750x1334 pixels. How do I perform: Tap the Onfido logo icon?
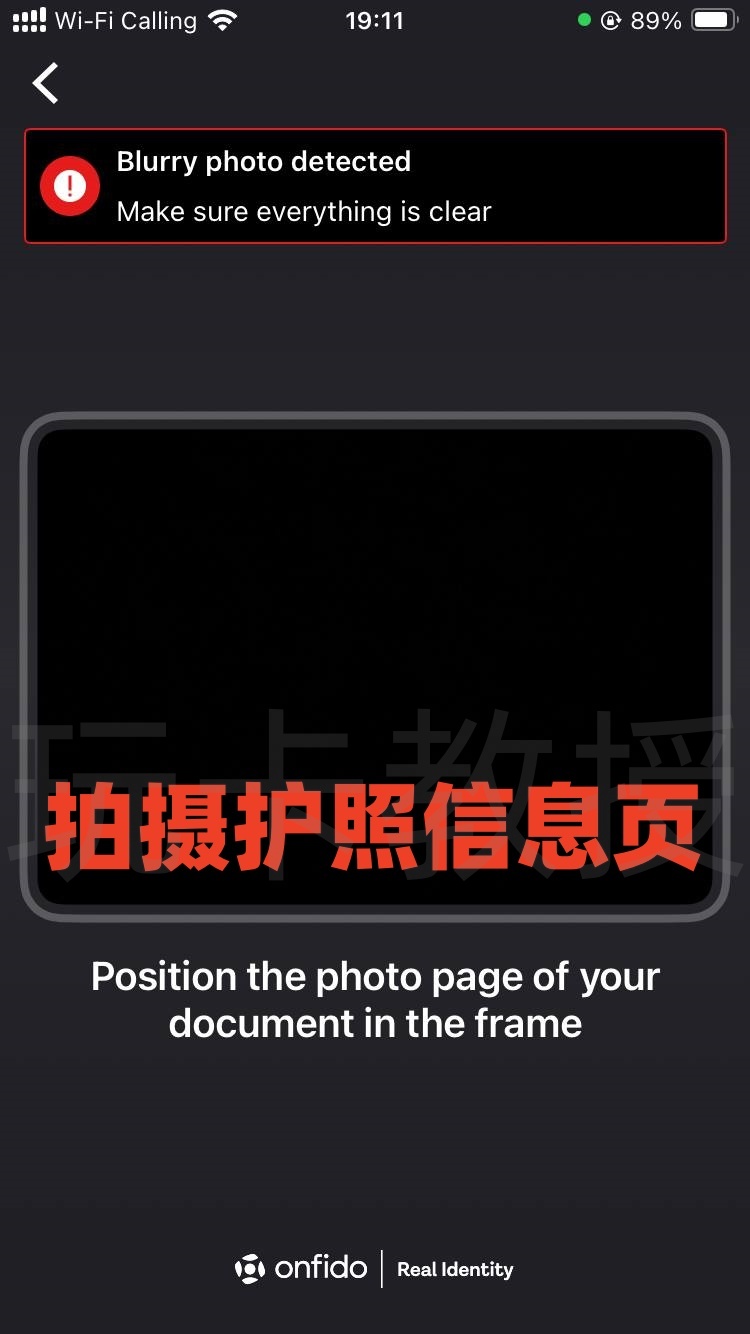(x=250, y=1268)
